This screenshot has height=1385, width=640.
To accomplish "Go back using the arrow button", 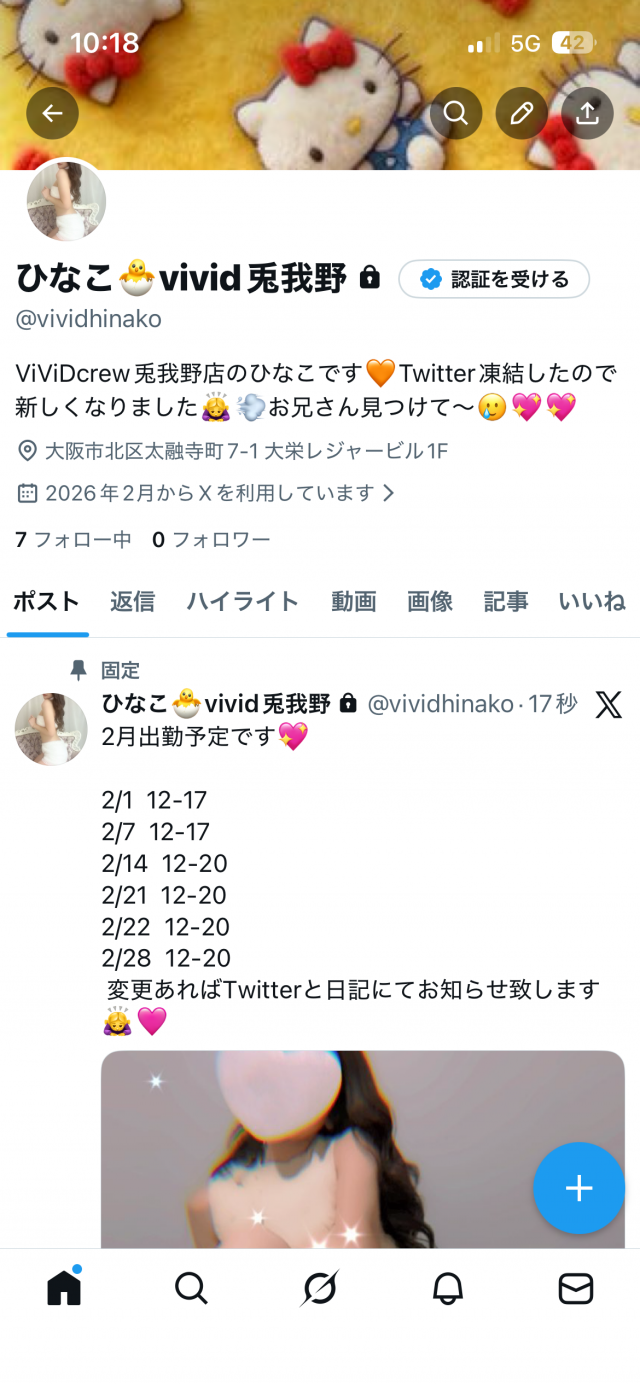I will coord(52,114).
